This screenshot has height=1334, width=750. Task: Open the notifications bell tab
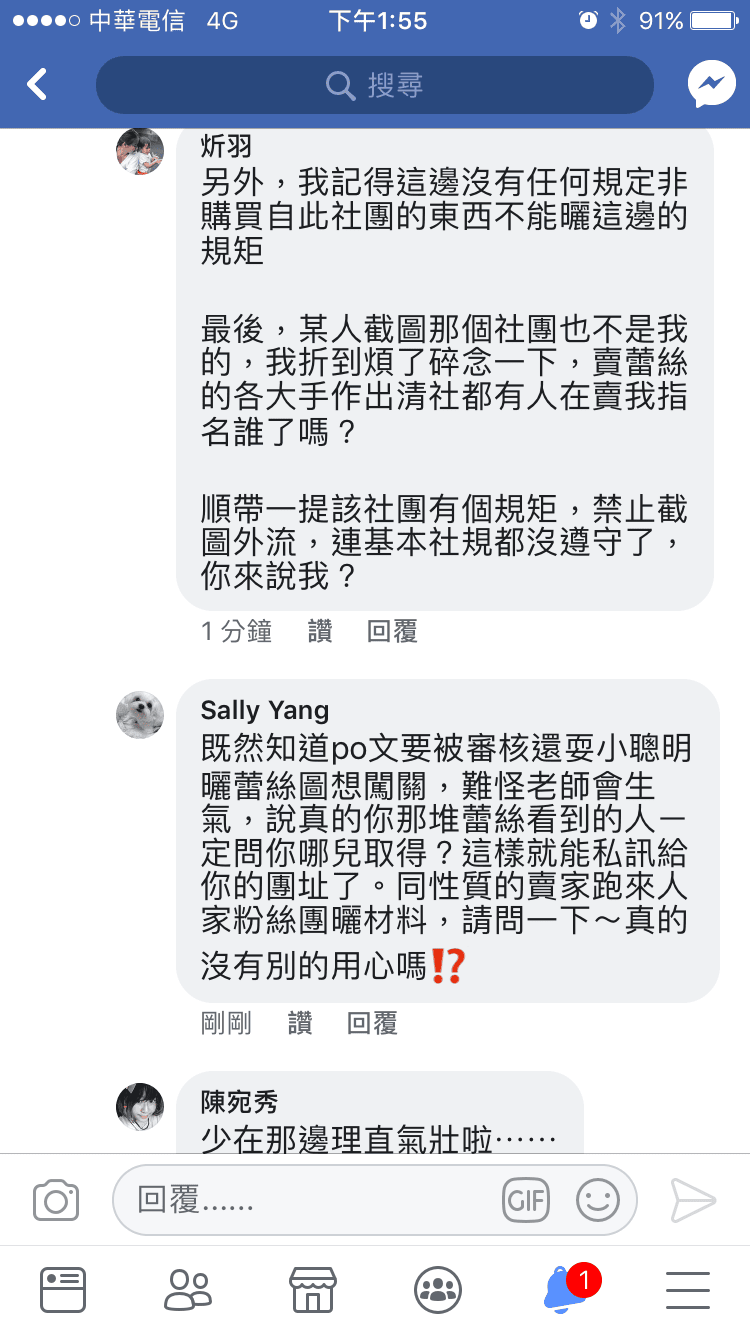tap(563, 1290)
